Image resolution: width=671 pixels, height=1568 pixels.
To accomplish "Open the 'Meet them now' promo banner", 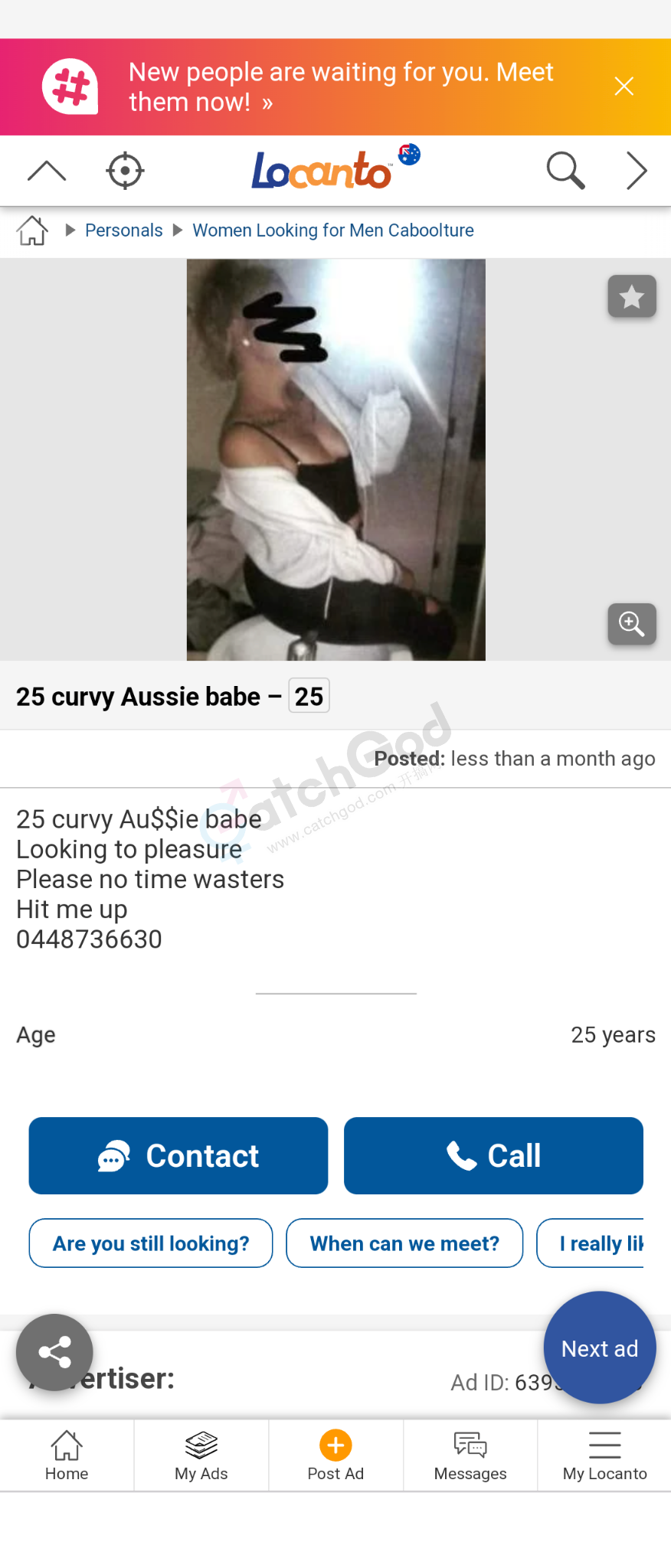I will point(340,87).
